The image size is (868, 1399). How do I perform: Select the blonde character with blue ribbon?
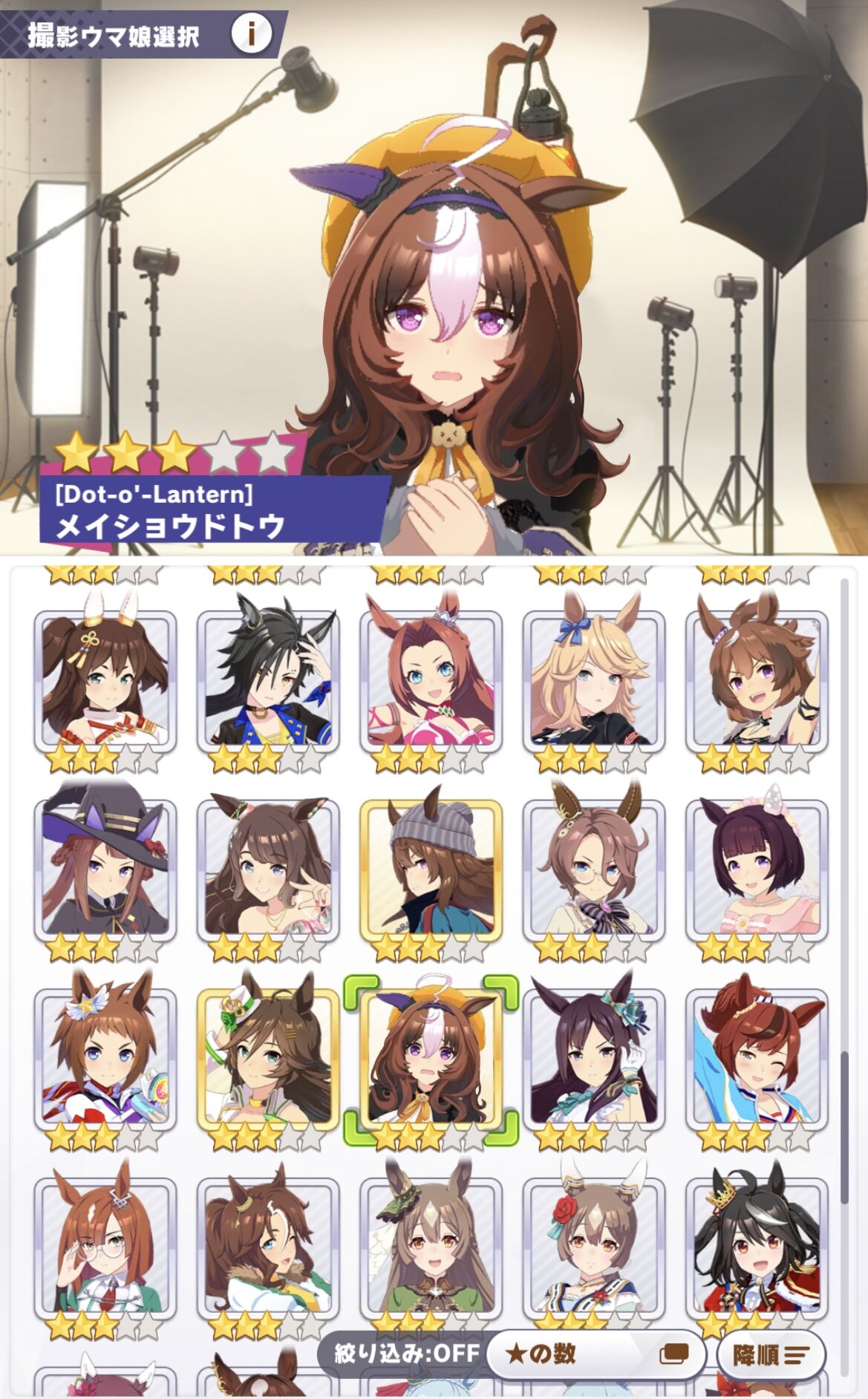click(594, 679)
